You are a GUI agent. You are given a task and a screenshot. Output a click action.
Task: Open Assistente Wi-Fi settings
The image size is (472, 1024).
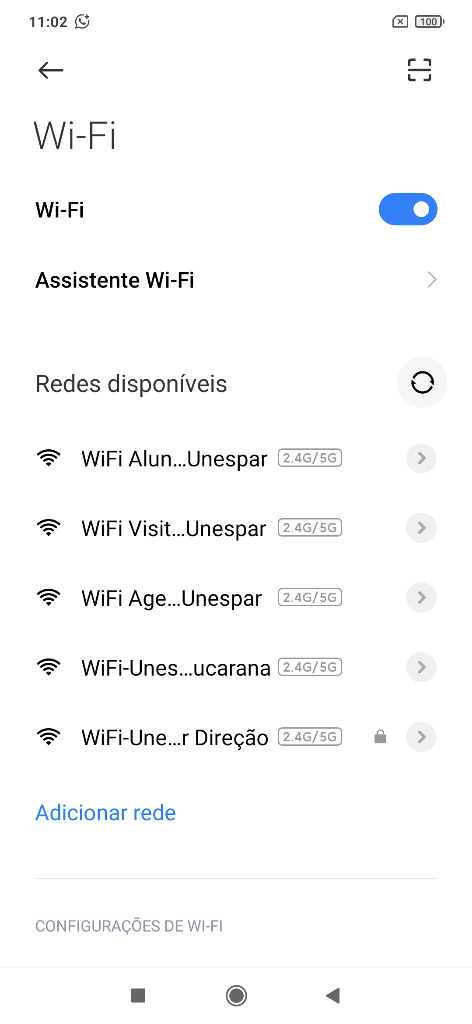tap(236, 280)
